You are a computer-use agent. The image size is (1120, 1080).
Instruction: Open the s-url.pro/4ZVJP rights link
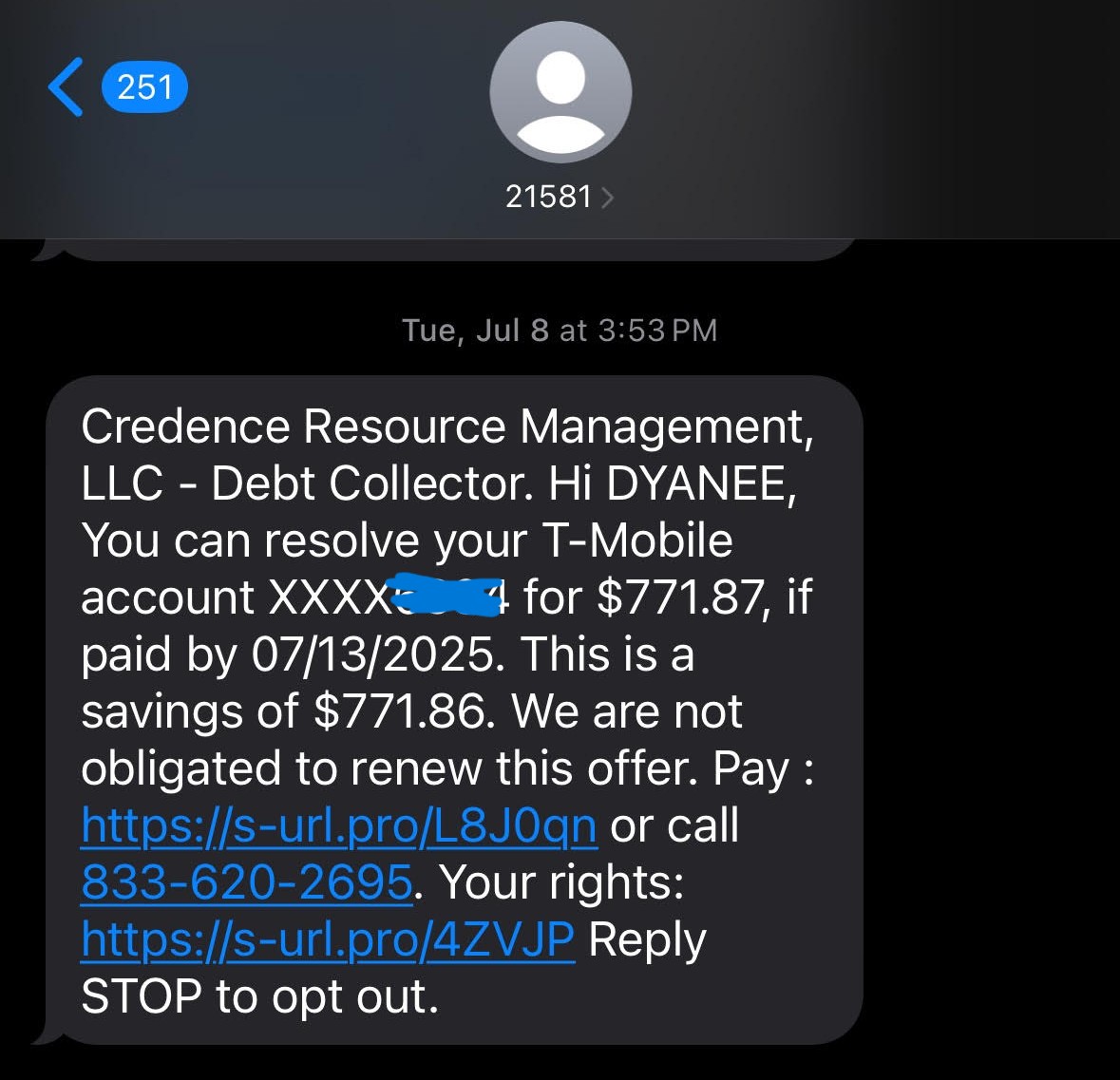tap(328, 940)
